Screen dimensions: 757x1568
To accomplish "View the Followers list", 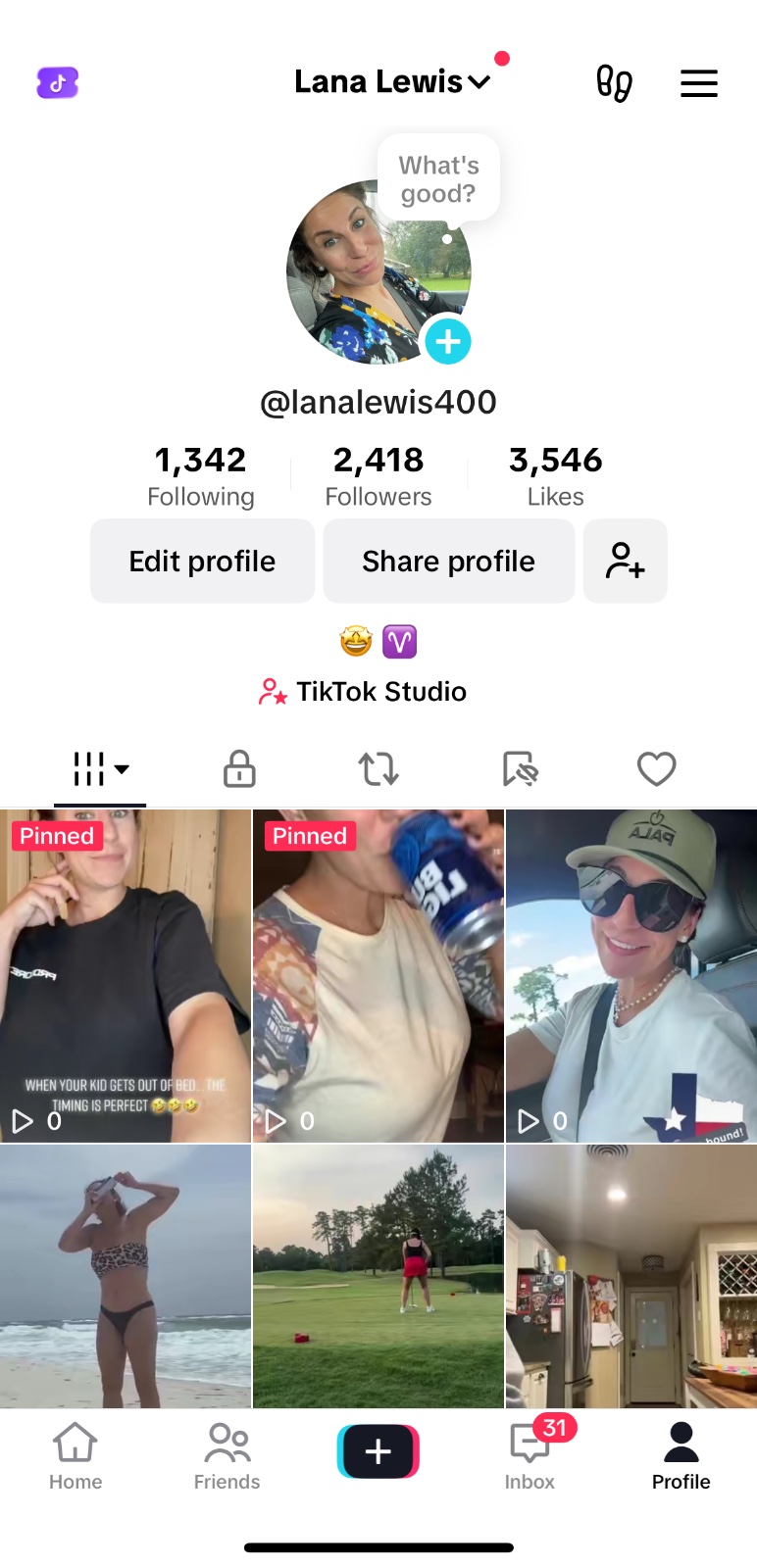I will pos(378,475).
